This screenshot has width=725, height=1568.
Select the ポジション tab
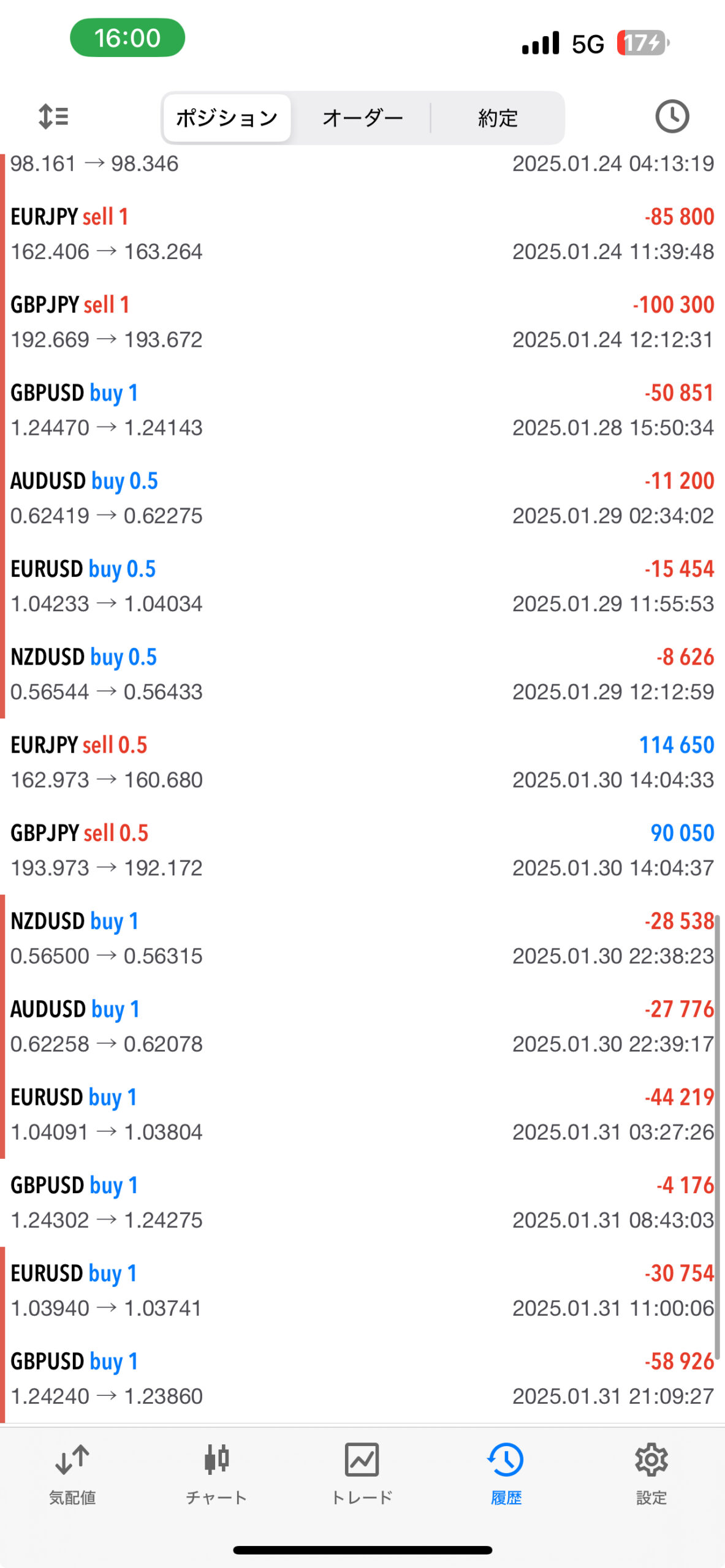click(x=227, y=118)
